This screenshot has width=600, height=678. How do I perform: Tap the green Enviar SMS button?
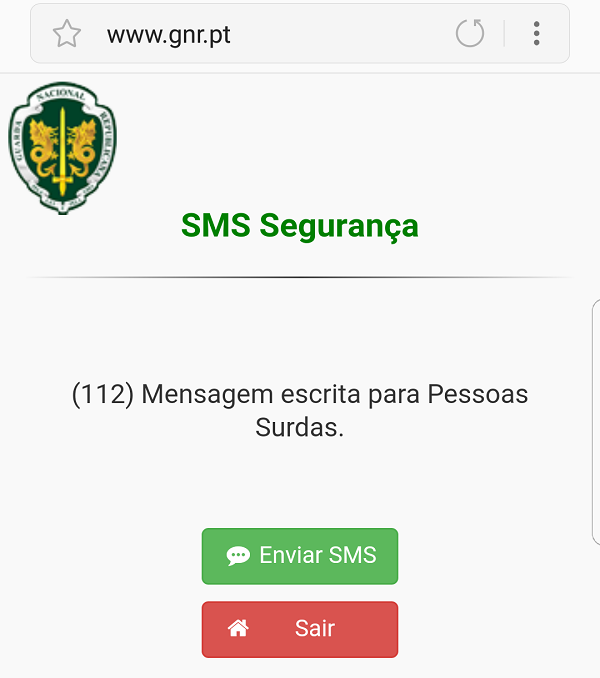[300, 556]
